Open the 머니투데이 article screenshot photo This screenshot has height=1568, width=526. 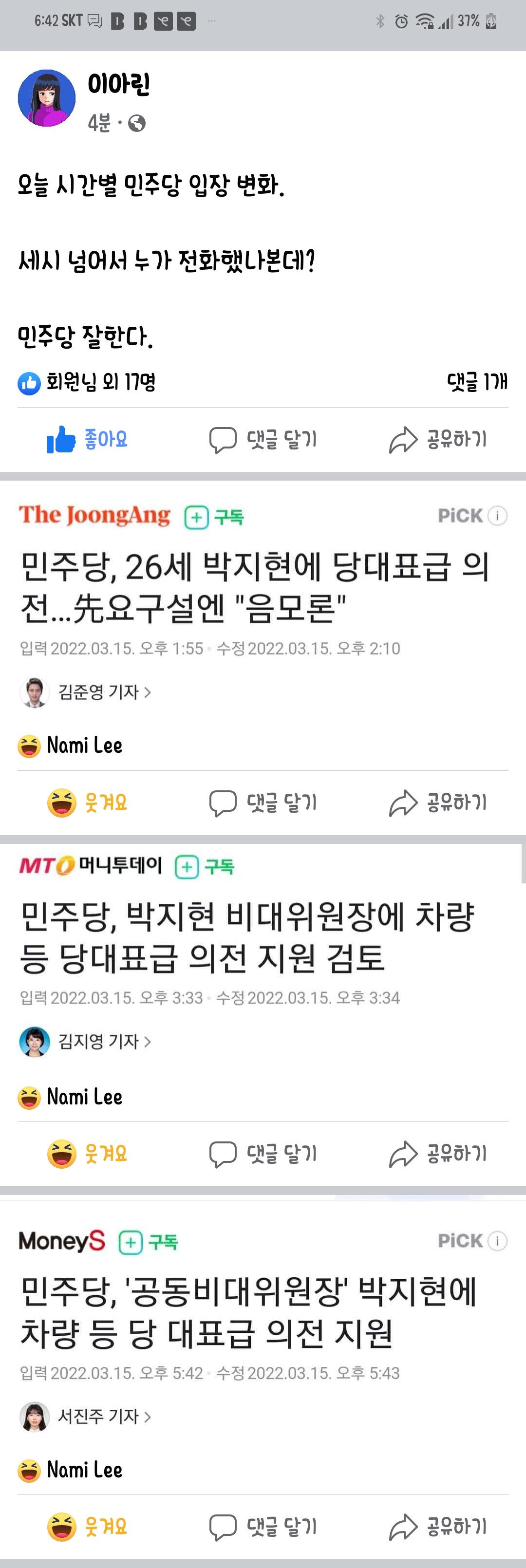[263, 950]
